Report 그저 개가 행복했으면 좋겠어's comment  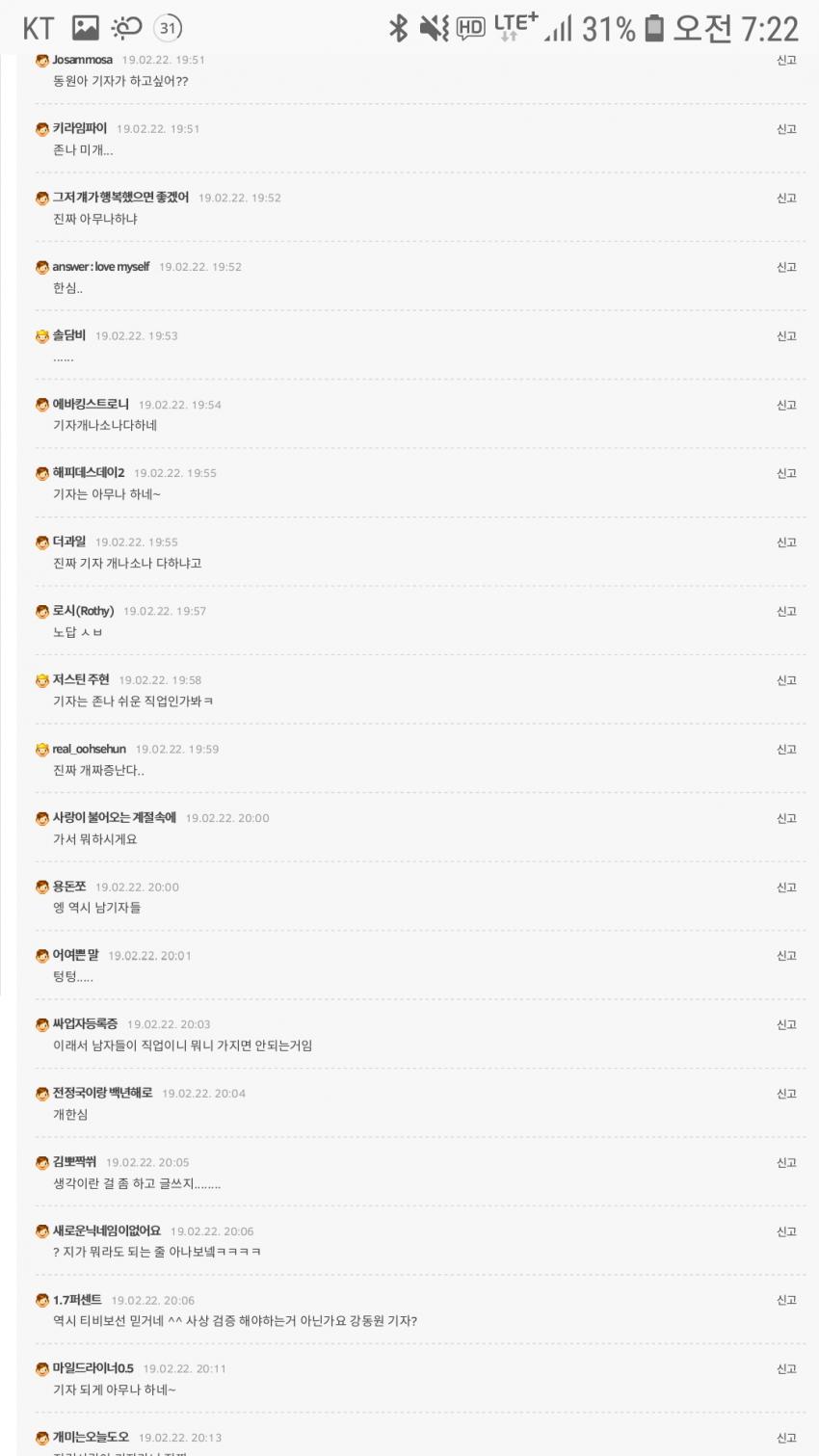pyautogui.click(x=786, y=198)
